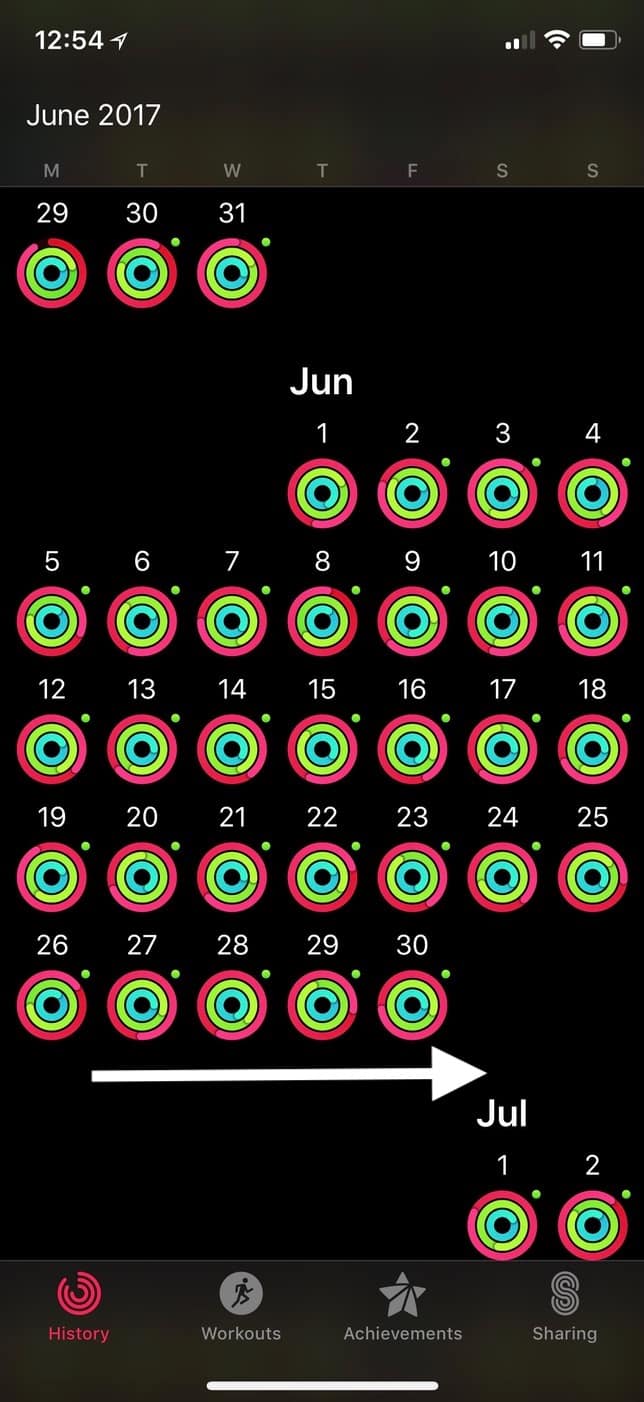Select June 15 activity day
The height and width of the screenshot is (1402, 644).
tap(322, 749)
